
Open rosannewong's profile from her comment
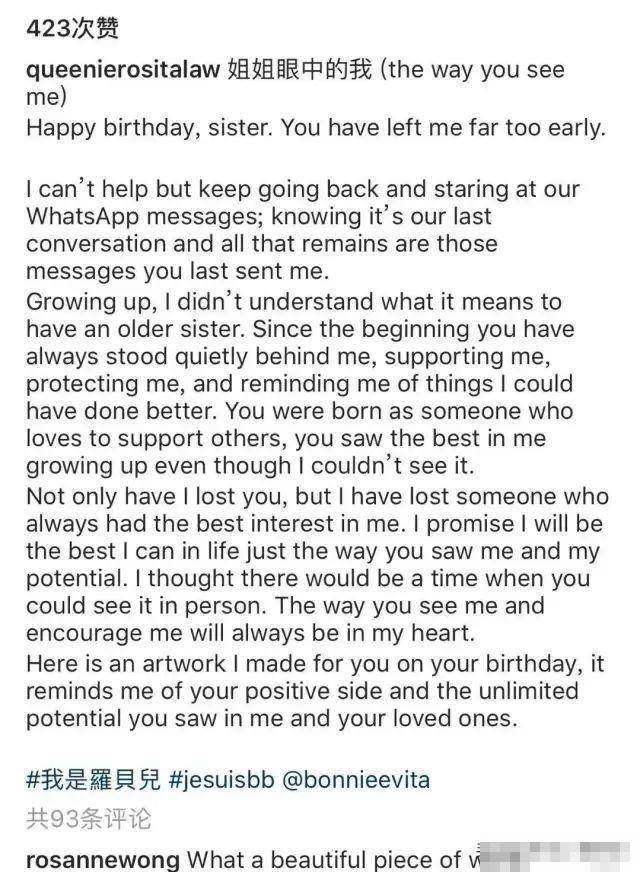[103, 859]
